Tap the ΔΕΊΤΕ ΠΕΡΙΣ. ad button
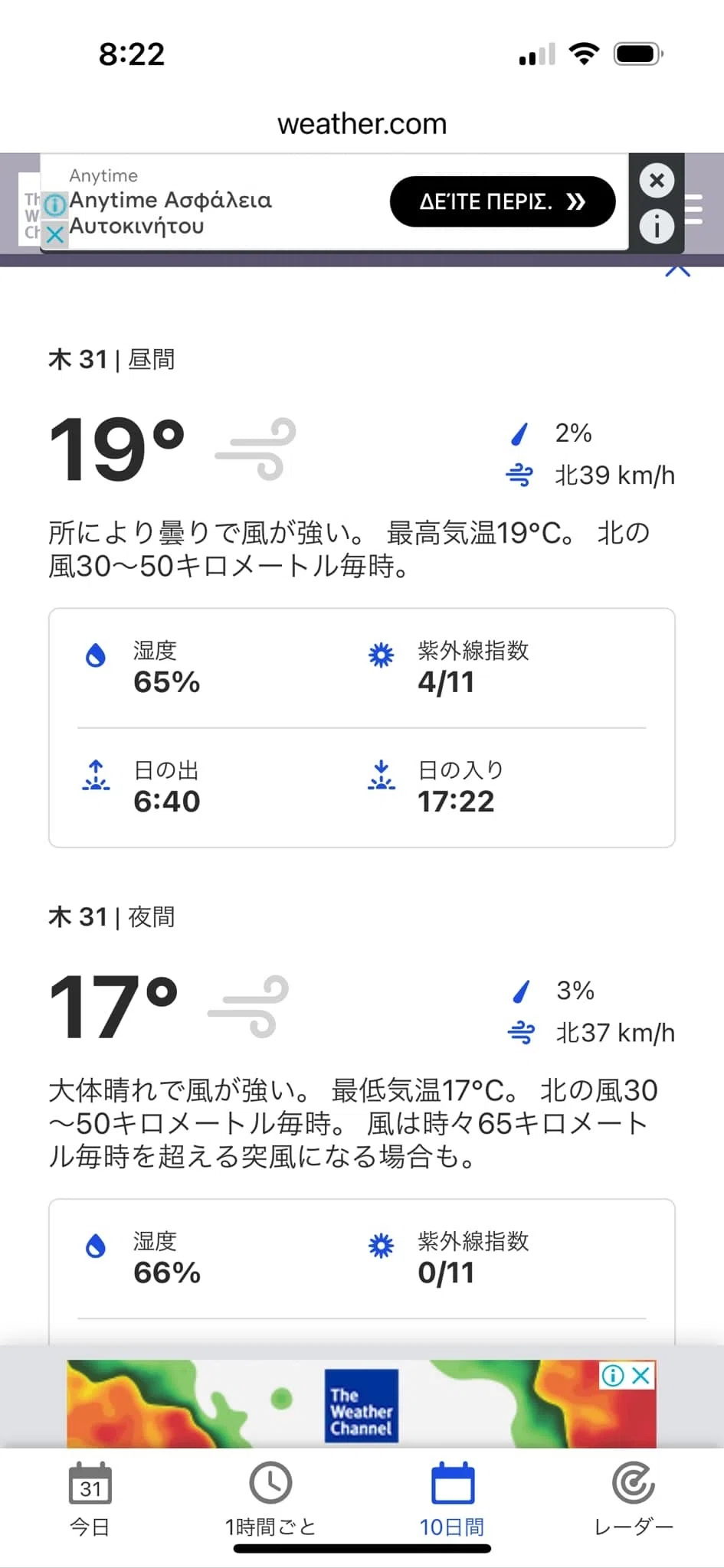The height and width of the screenshot is (1568, 724). pos(503,202)
